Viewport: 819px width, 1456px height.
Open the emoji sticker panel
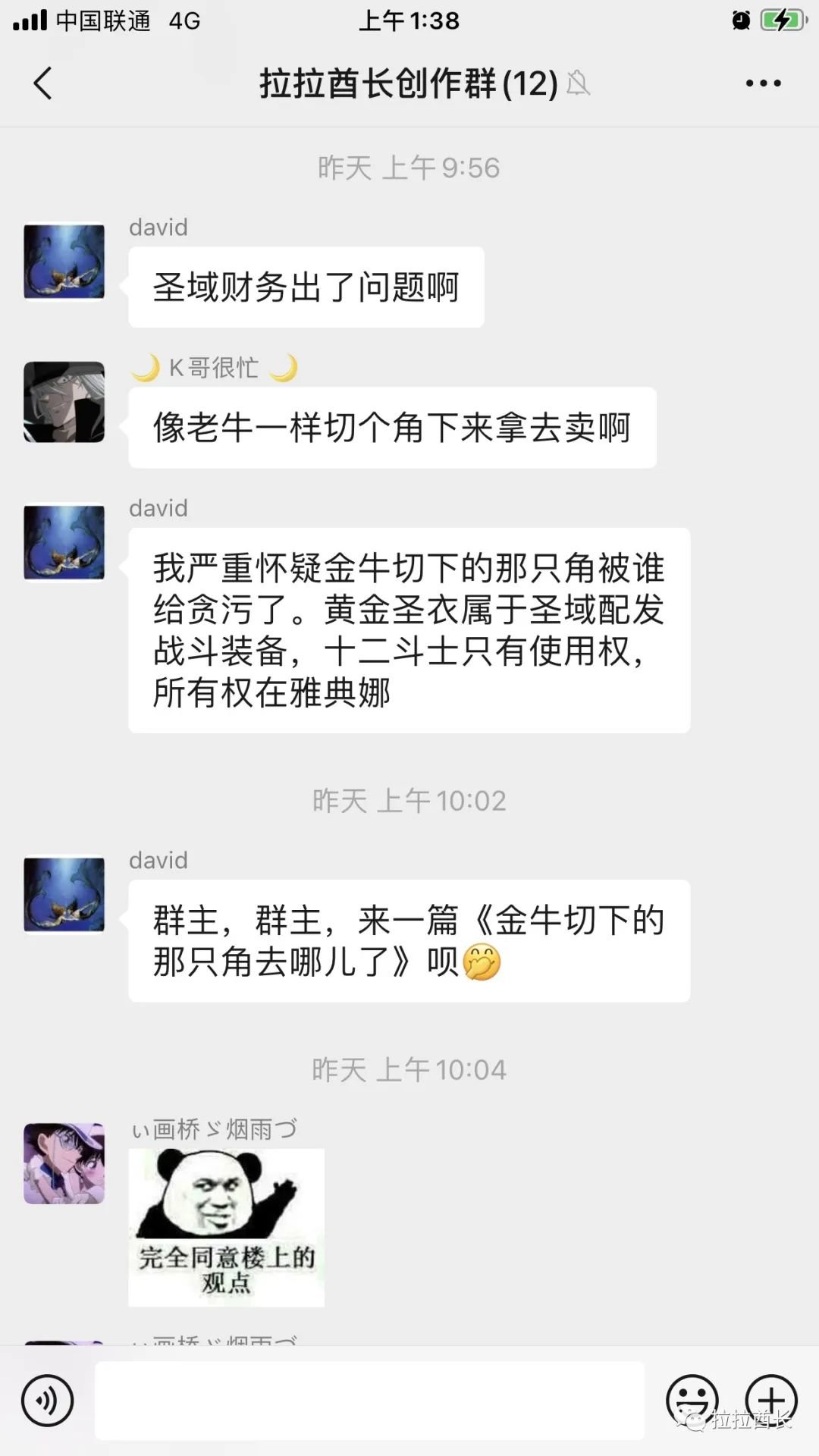(692, 1401)
